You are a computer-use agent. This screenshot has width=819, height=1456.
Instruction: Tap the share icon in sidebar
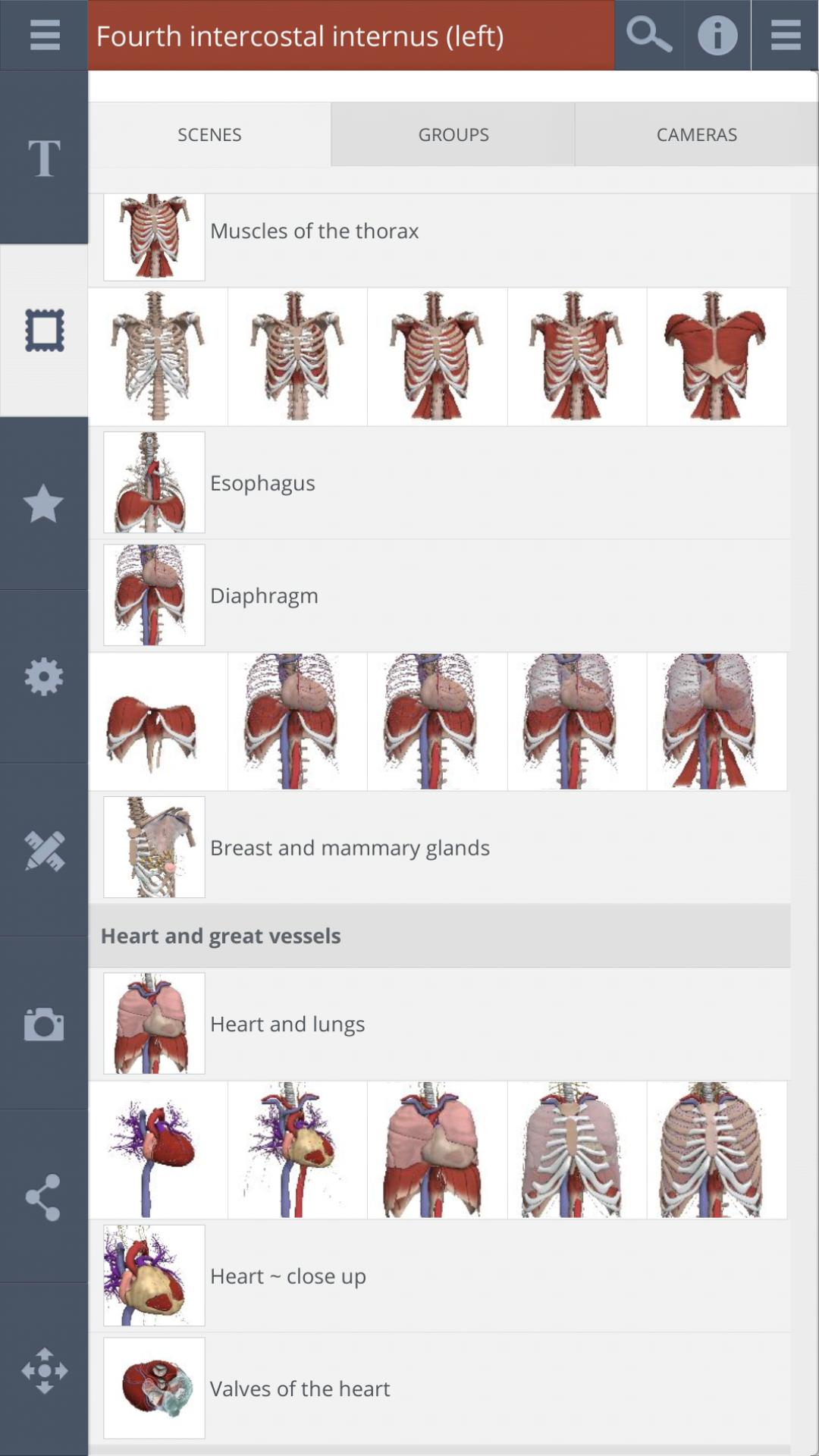pyautogui.click(x=44, y=1197)
